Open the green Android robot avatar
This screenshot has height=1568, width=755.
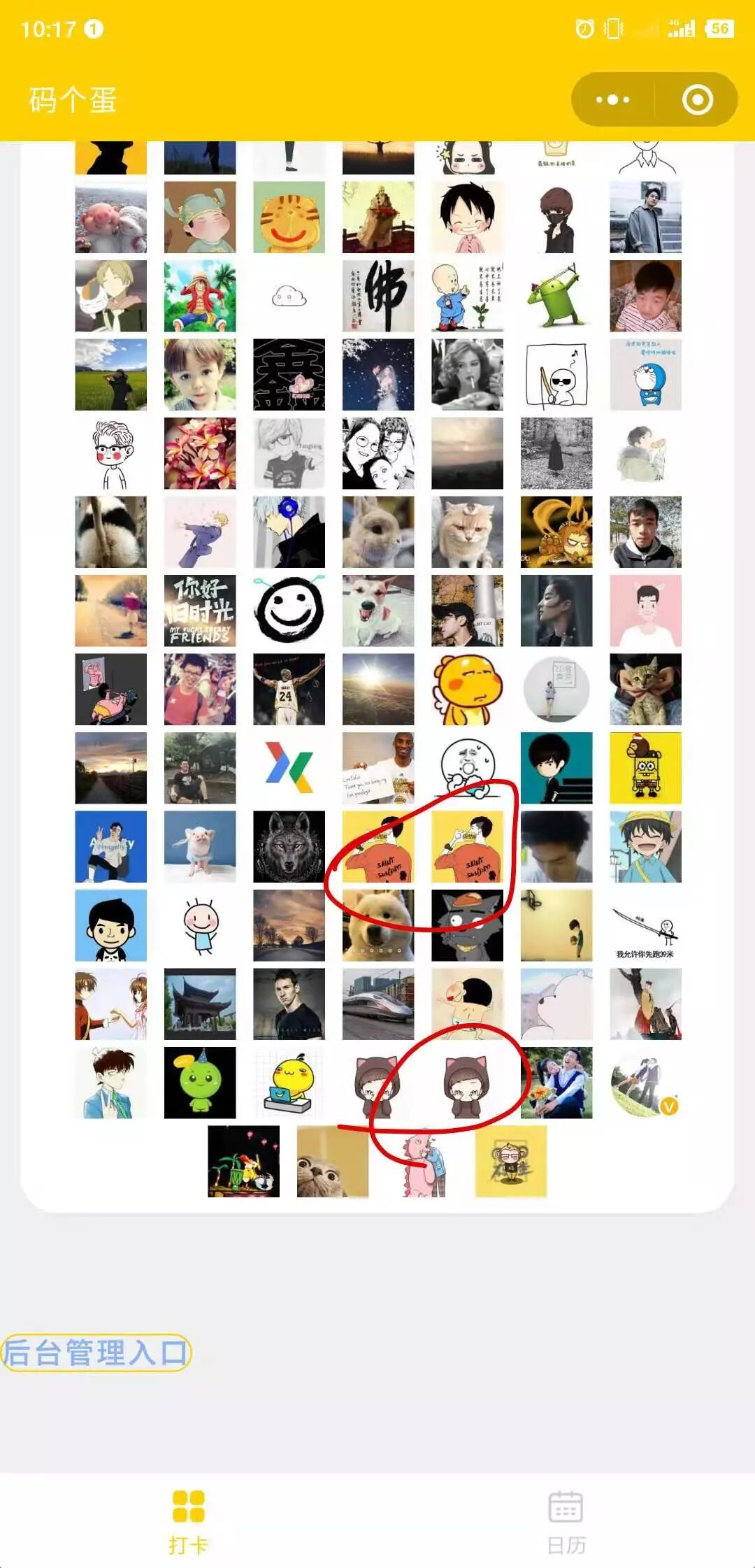[556, 296]
